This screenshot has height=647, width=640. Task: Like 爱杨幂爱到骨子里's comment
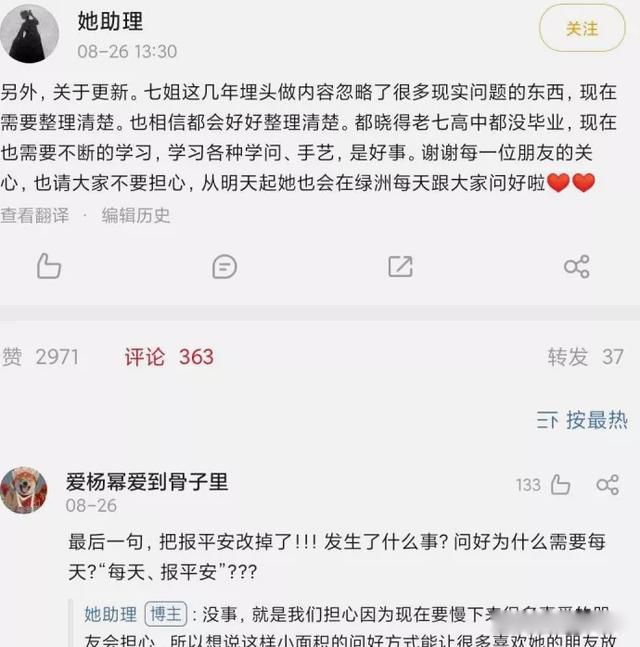(559, 485)
